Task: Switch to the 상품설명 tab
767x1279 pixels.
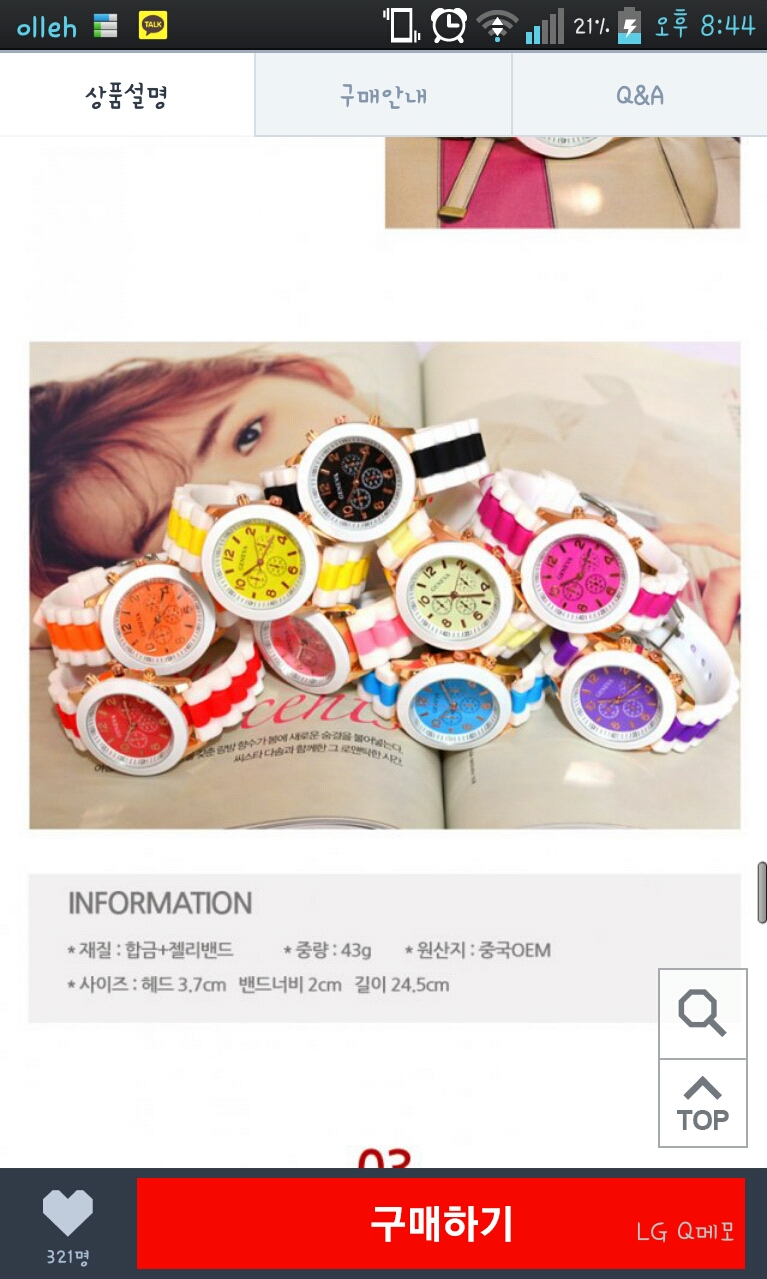Action: [127, 96]
